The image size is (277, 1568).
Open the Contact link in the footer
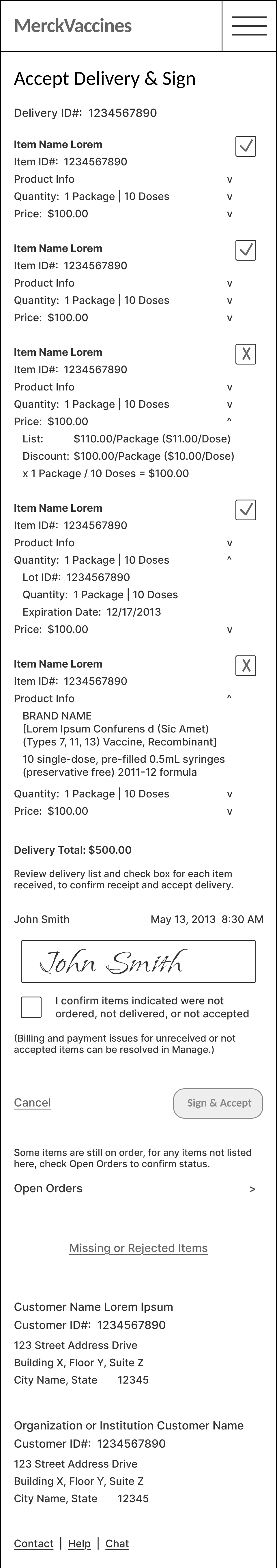coord(33,1543)
